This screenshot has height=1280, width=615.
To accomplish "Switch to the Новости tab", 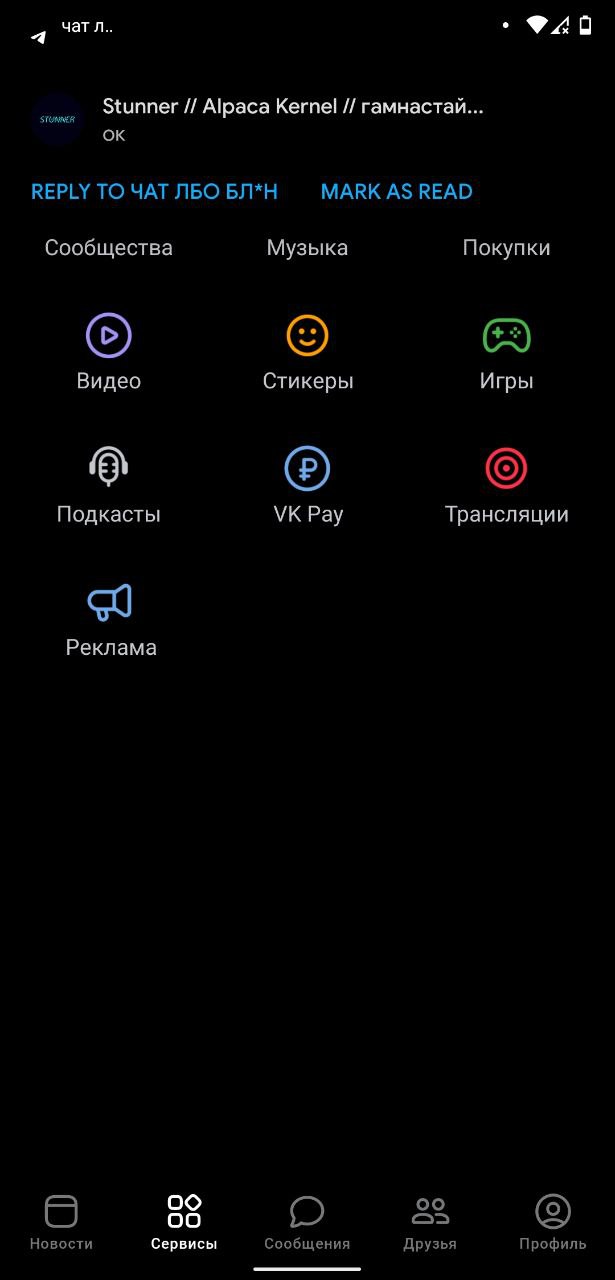I will pos(61,1222).
